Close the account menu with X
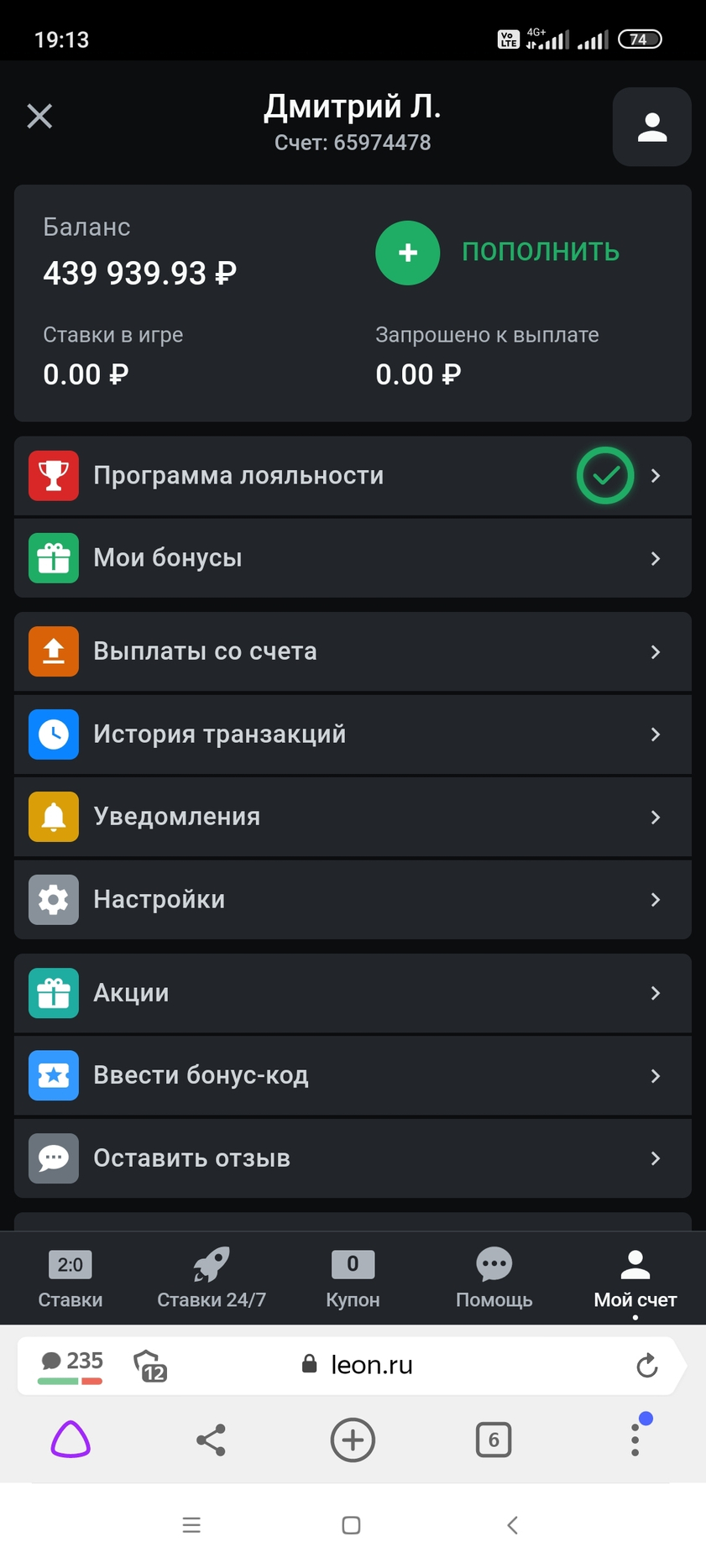Image resolution: width=706 pixels, height=1568 pixels. (x=39, y=116)
